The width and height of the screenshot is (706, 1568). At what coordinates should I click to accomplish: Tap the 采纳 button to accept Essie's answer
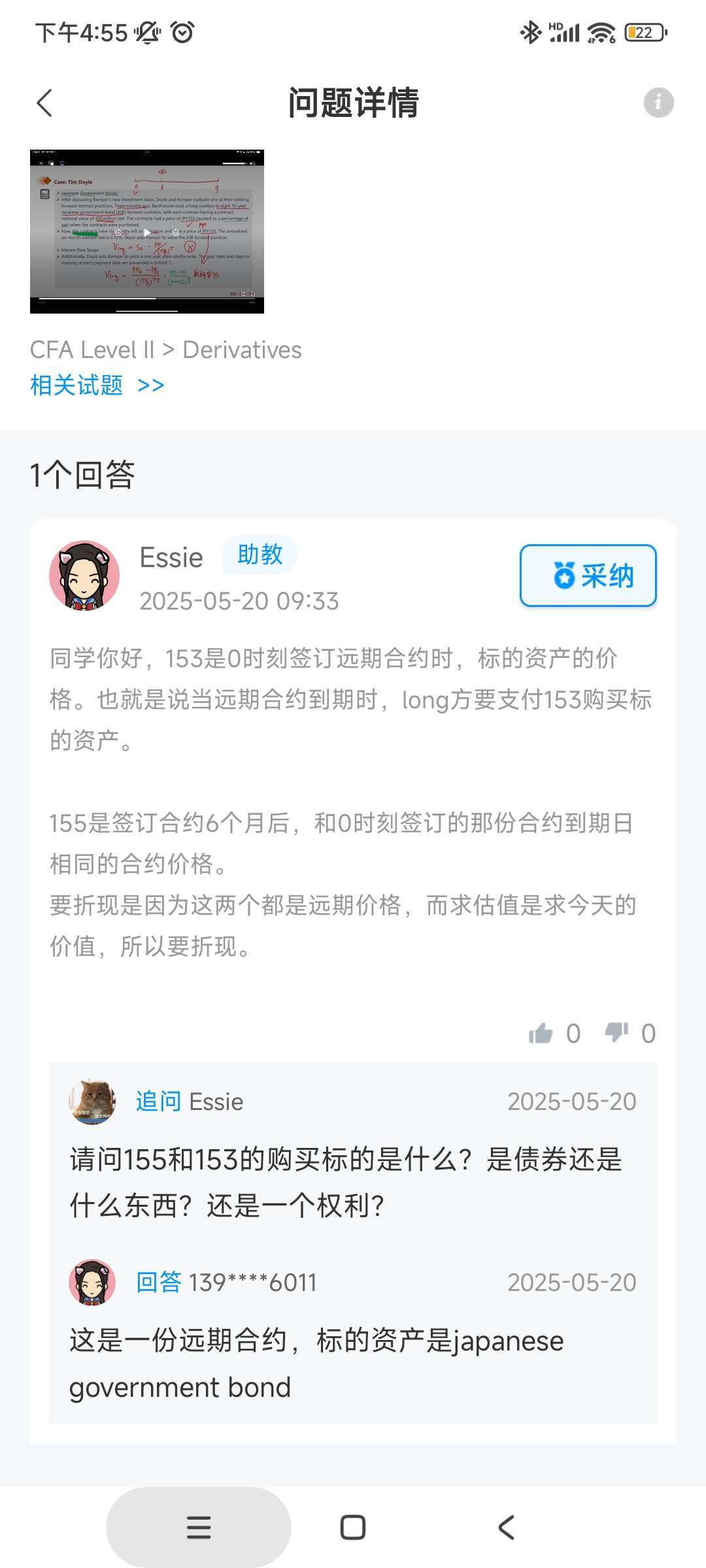click(588, 576)
